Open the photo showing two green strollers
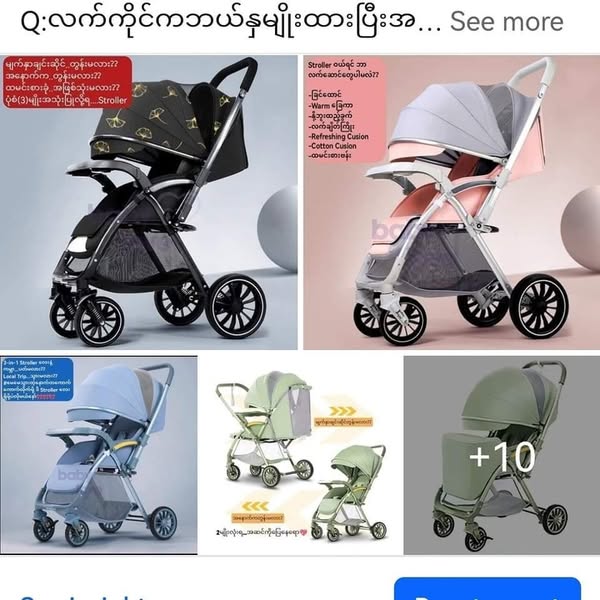This screenshot has height=600, width=600. coord(300,450)
